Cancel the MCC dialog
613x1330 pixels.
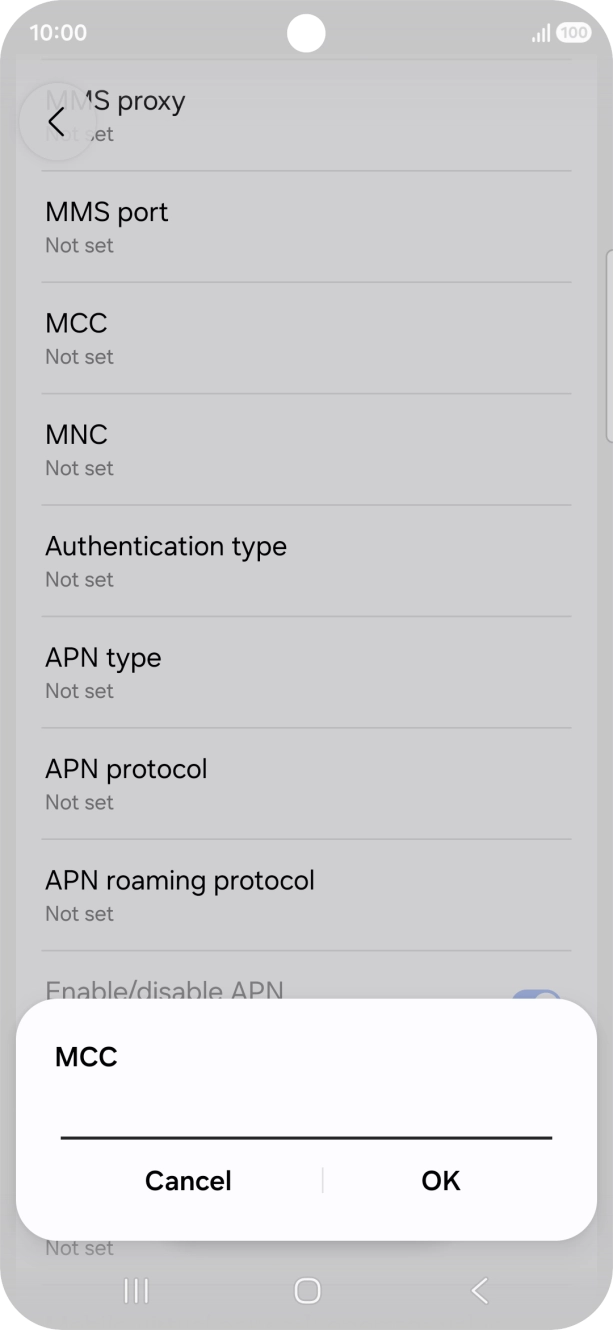click(x=188, y=1181)
